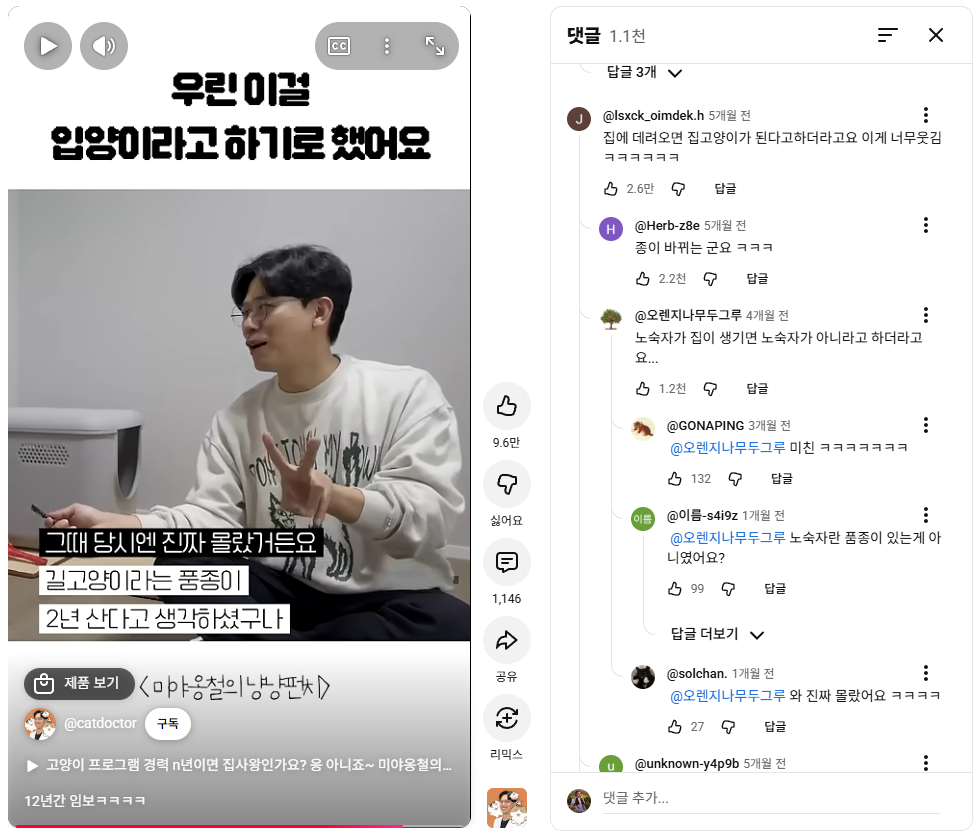Subscribe to the @catdoctor channel
The height and width of the screenshot is (837, 979).
point(167,724)
